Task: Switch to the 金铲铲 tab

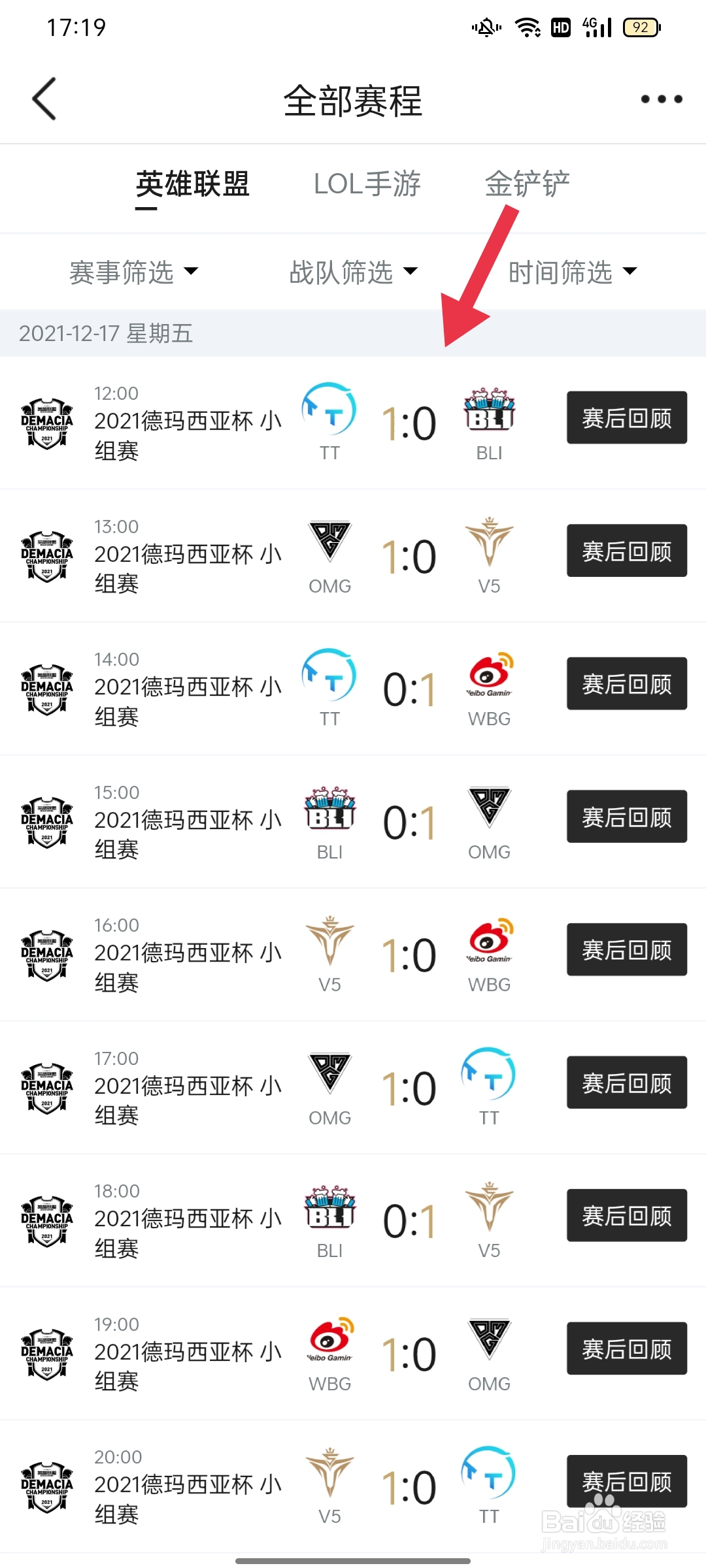Action: point(527,184)
